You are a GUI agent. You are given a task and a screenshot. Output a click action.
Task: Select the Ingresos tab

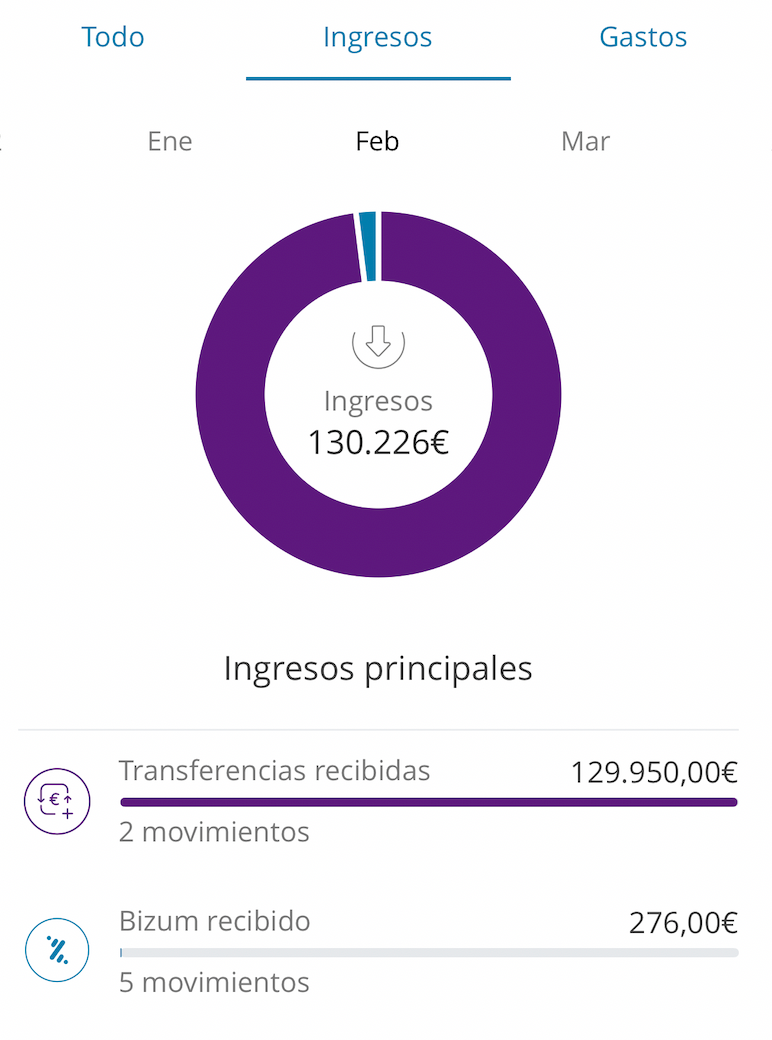(x=377, y=38)
